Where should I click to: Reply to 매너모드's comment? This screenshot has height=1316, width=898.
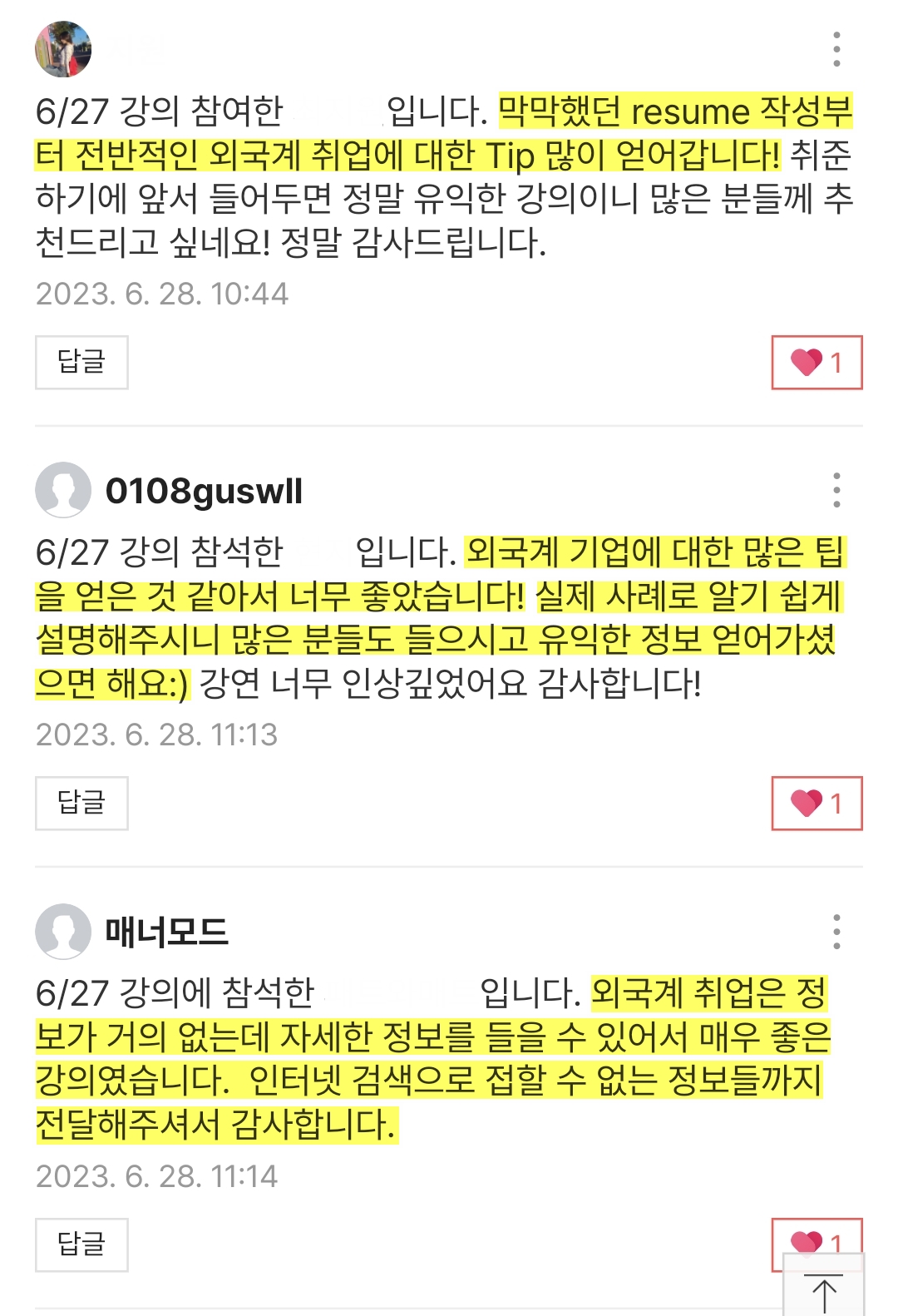(81, 1244)
